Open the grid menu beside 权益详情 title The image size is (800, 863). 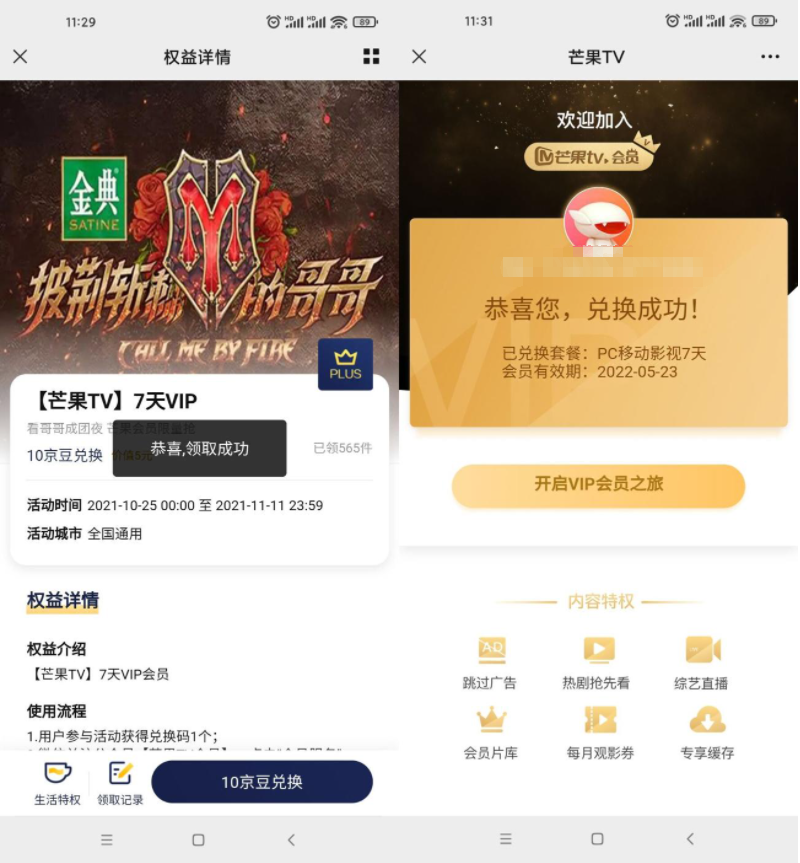(x=370, y=57)
